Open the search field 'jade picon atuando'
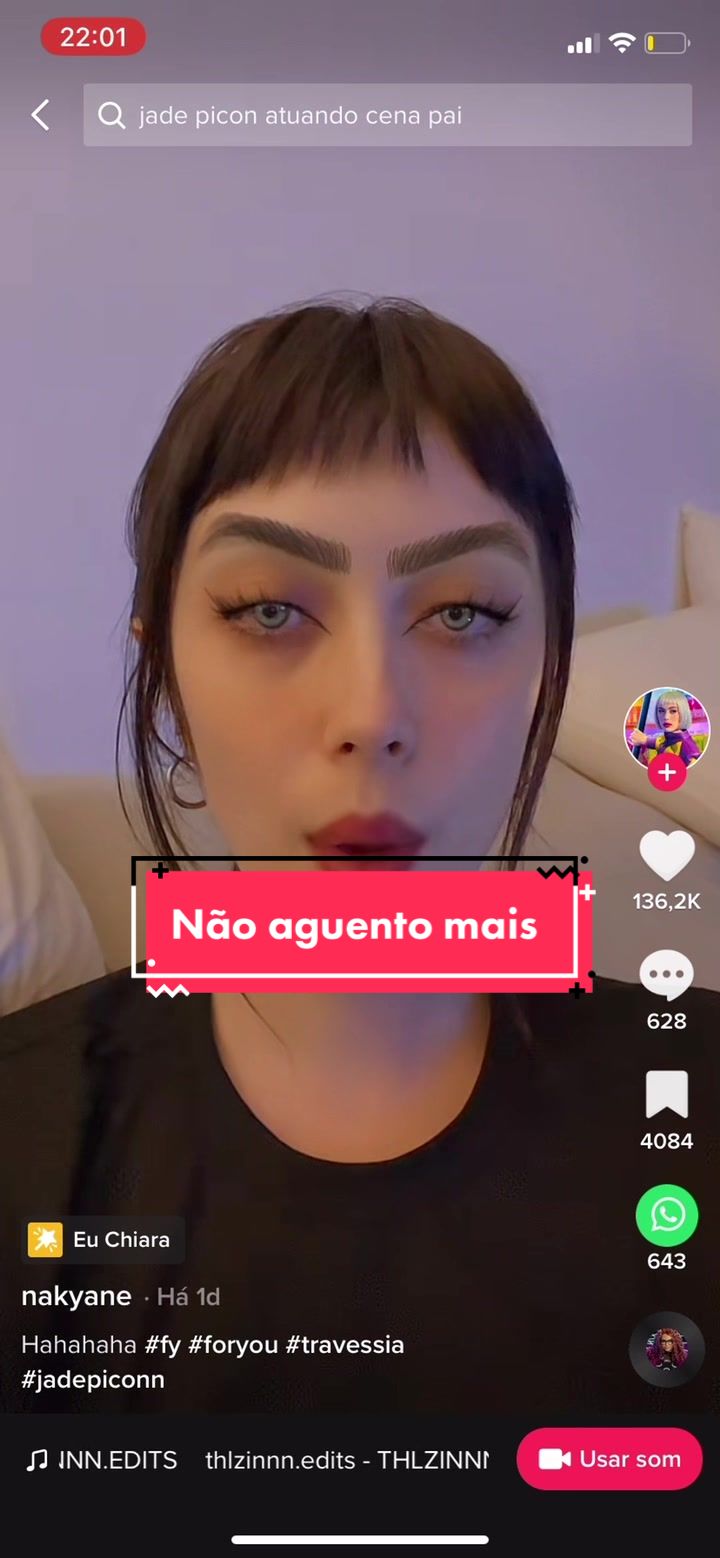This screenshot has height=1558, width=720. (x=388, y=115)
